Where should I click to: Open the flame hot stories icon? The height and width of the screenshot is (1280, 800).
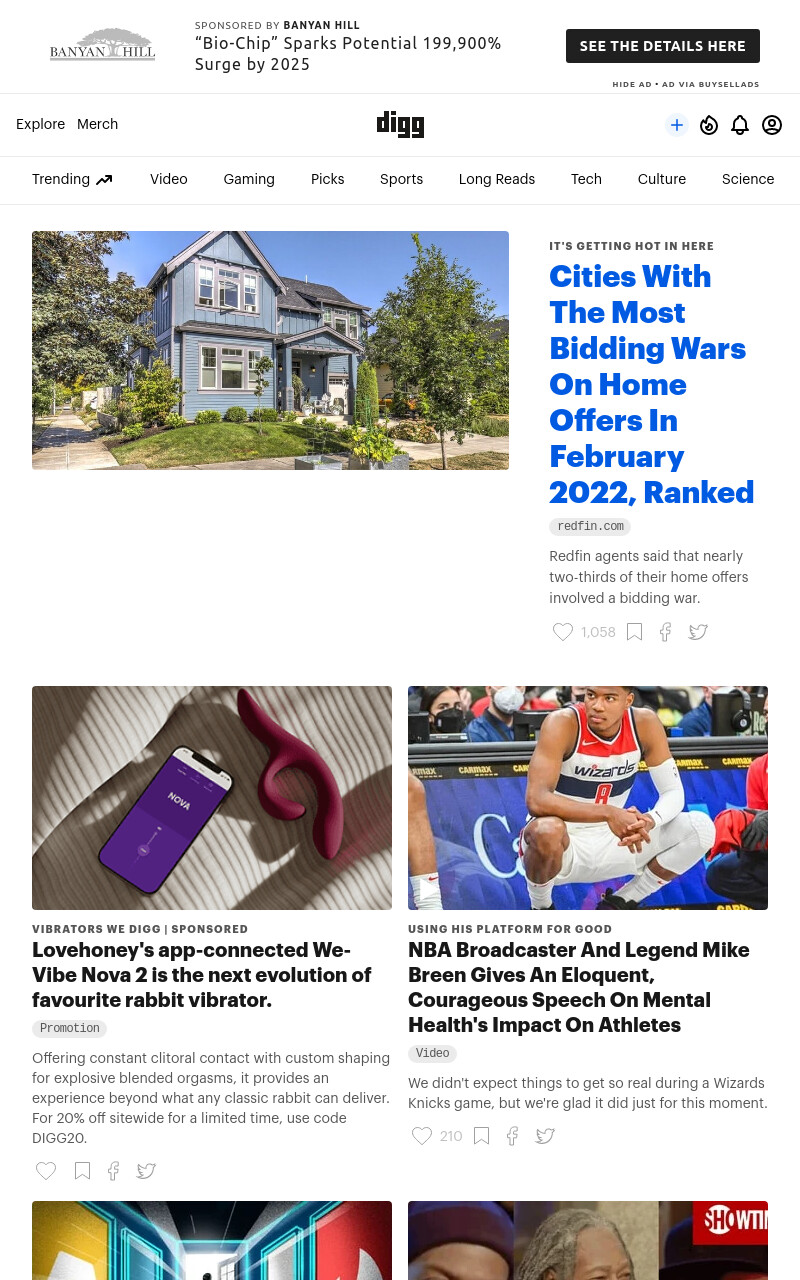pyautogui.click(x=709, y=125)
